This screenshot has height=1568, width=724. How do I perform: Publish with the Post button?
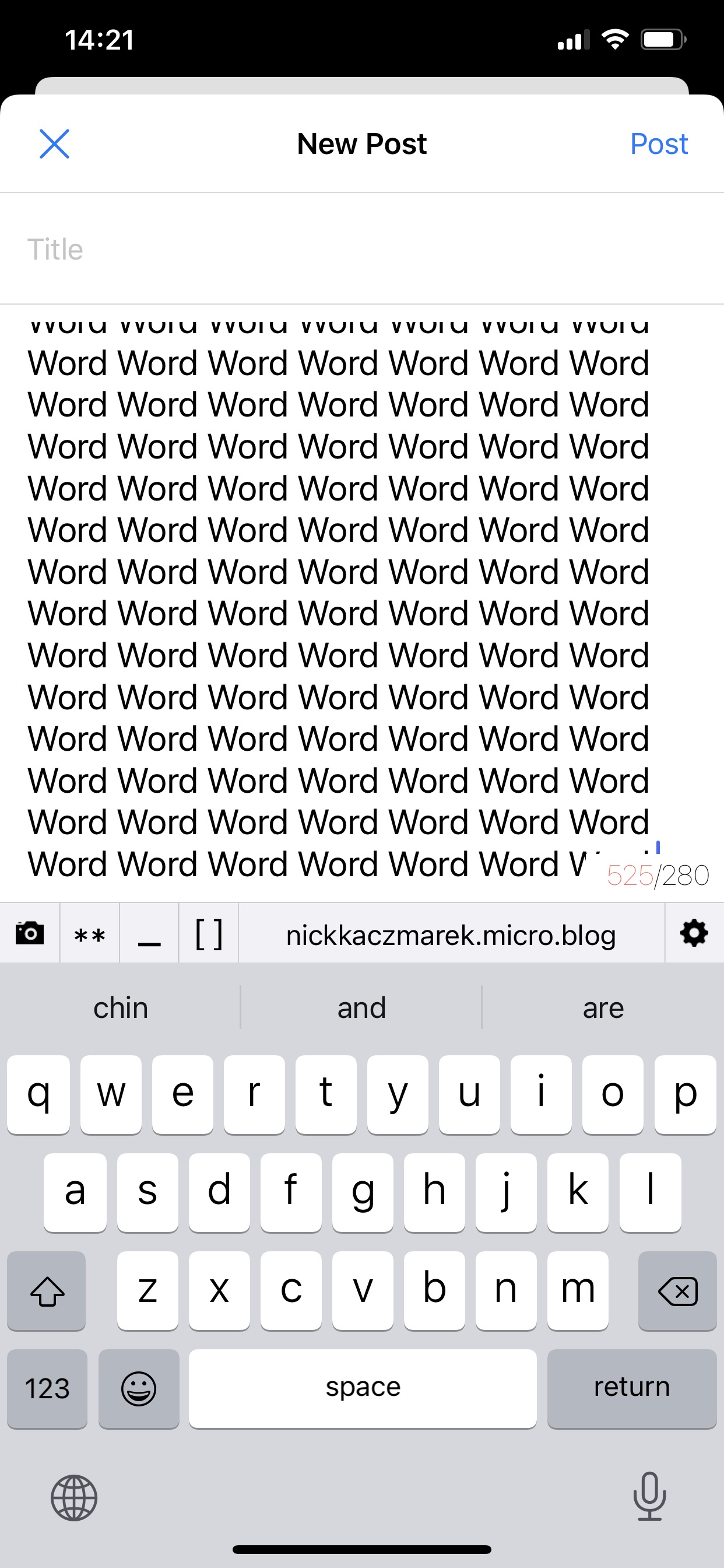pos(659,144)
